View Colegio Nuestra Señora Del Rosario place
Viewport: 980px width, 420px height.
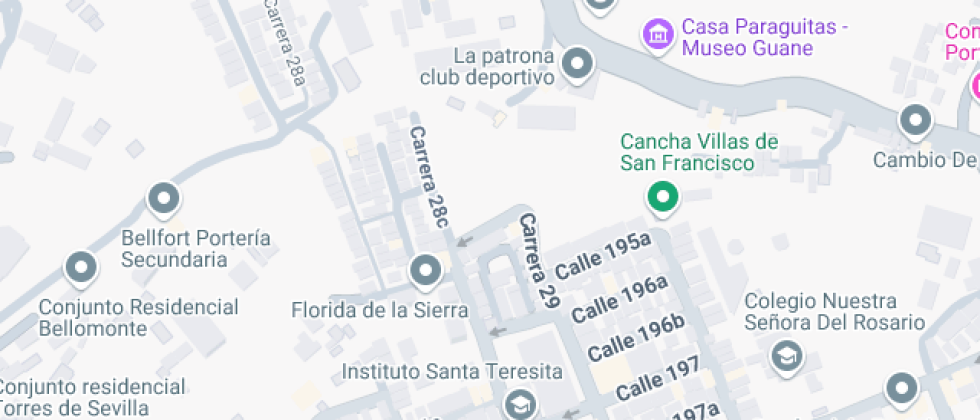tap(788, 355)
